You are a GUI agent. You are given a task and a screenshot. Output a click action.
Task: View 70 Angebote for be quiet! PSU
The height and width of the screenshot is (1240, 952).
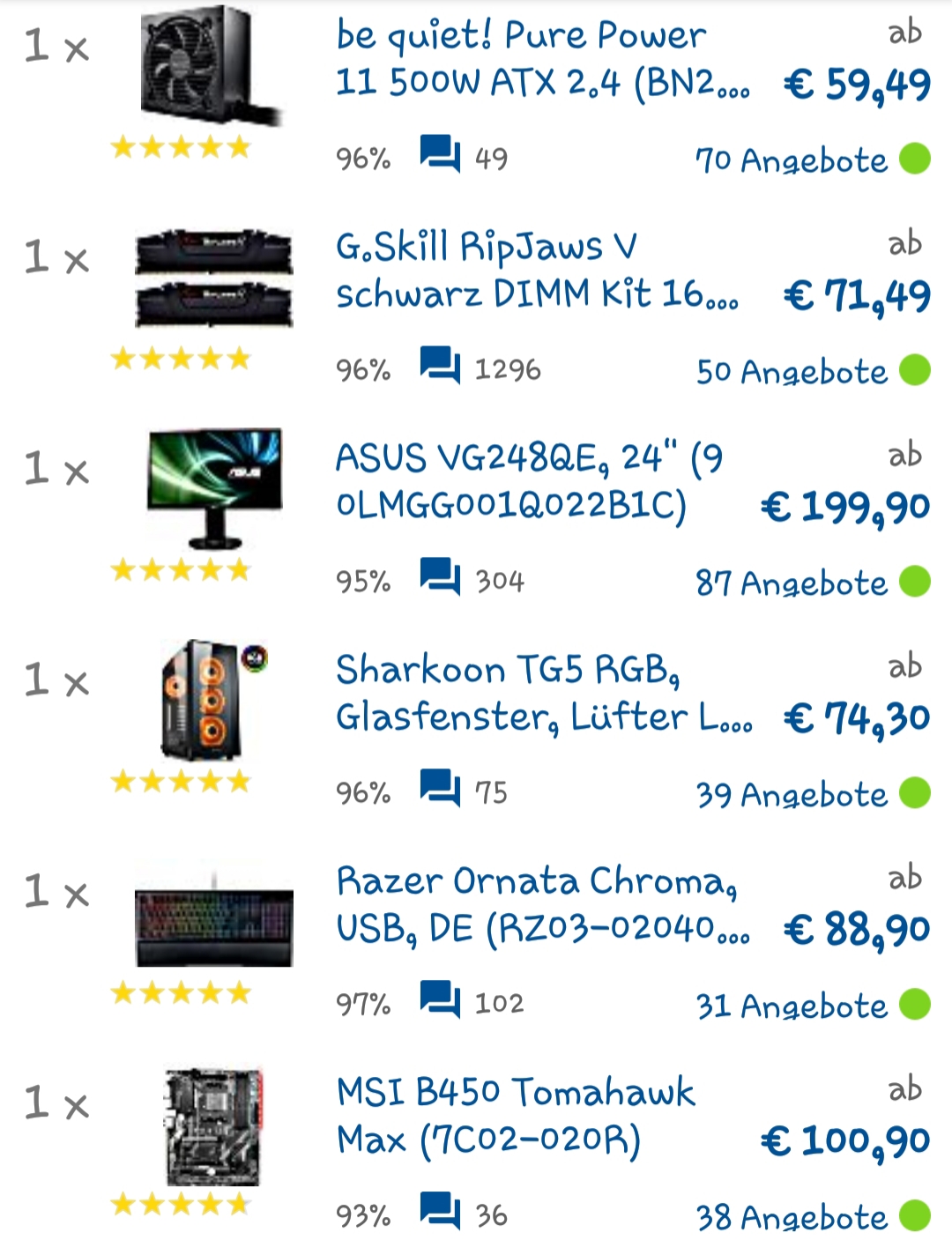pos(791,160)
